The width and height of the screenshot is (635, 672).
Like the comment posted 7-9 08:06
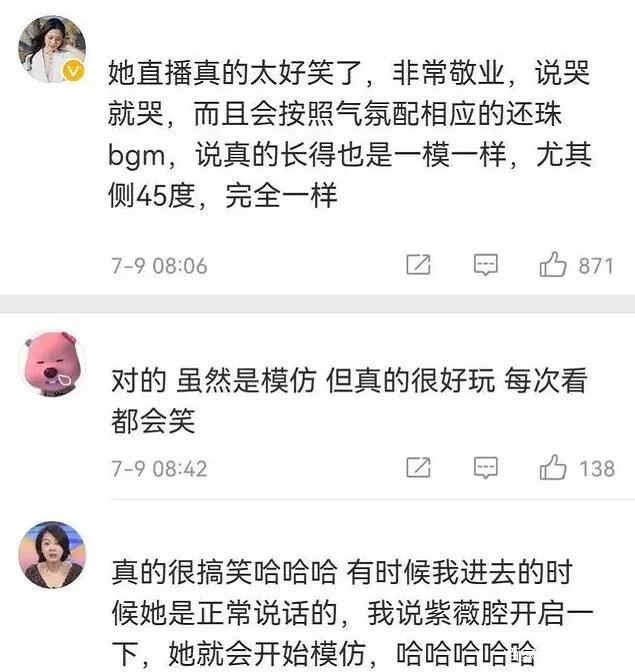tap(553, 265)
